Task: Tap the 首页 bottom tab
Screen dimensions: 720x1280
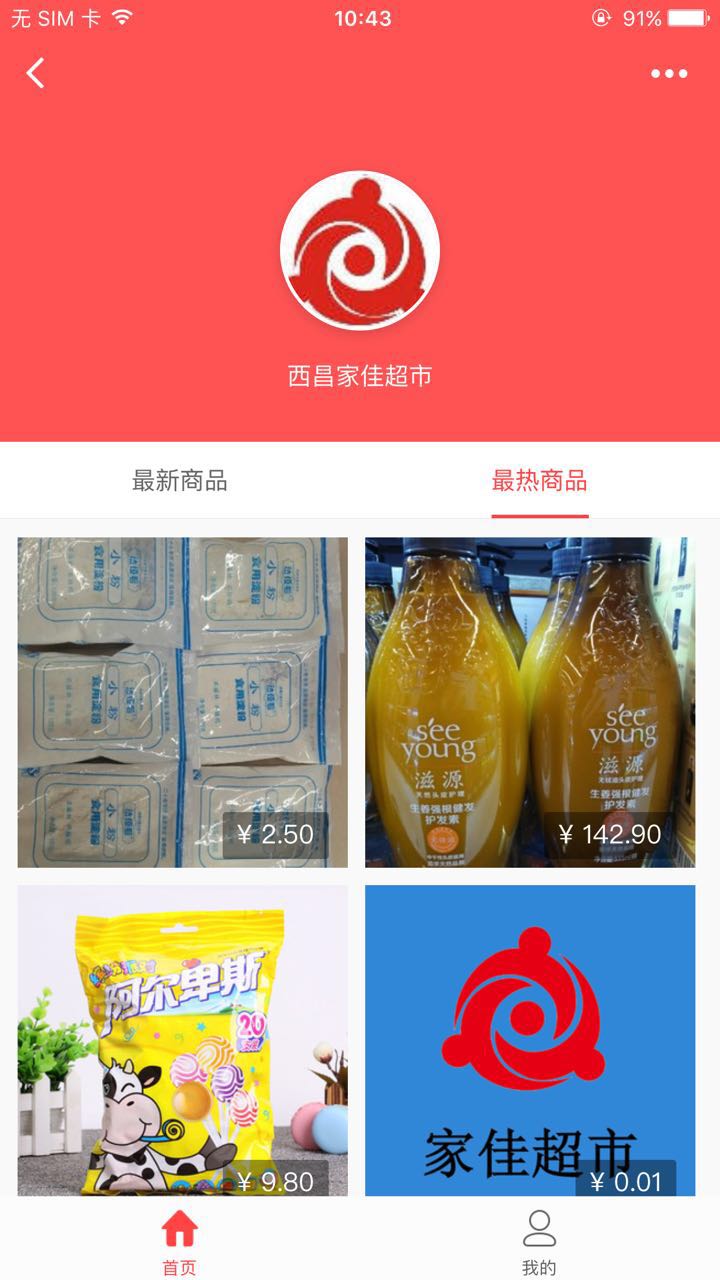Action: coord(180,1241)
